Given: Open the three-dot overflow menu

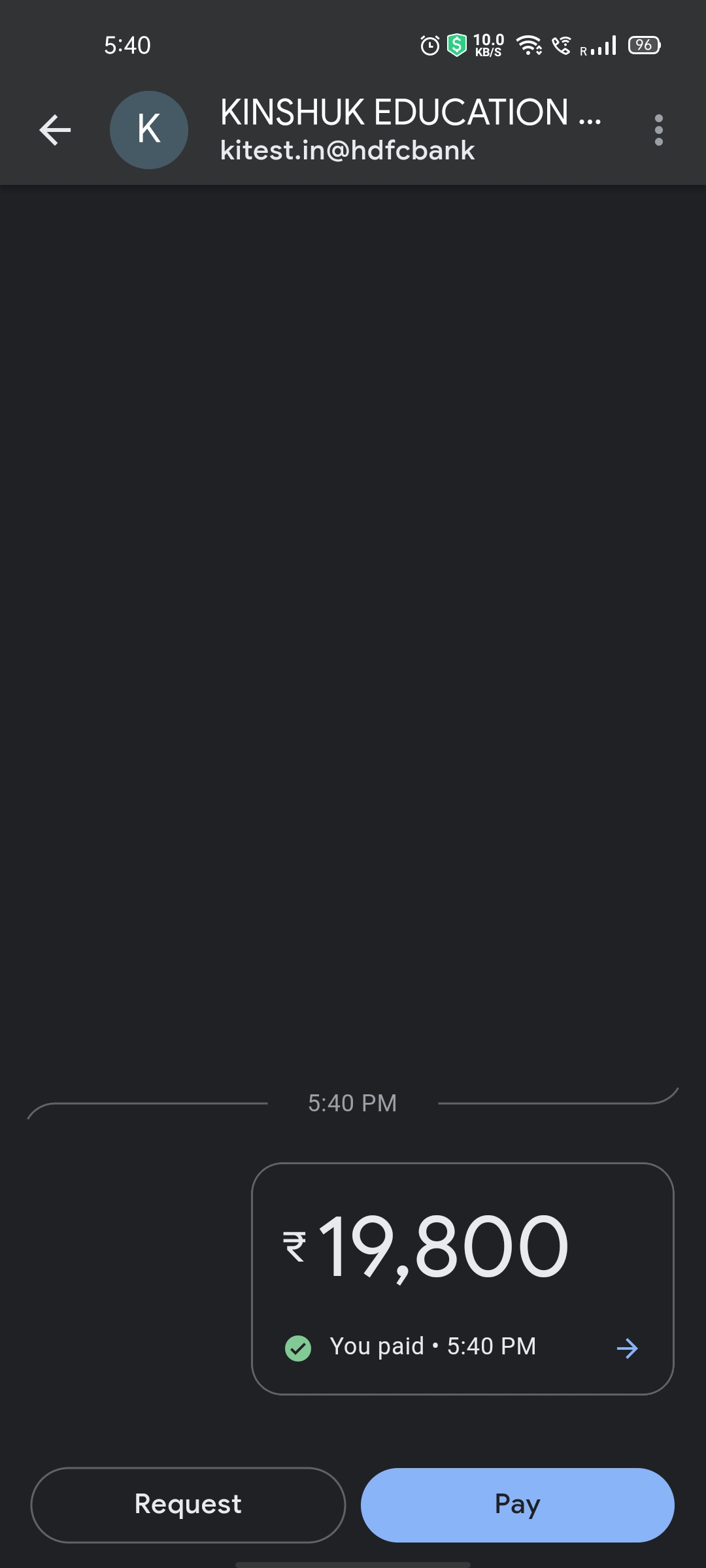Looking at the screenshot, I should click(658, 130).
